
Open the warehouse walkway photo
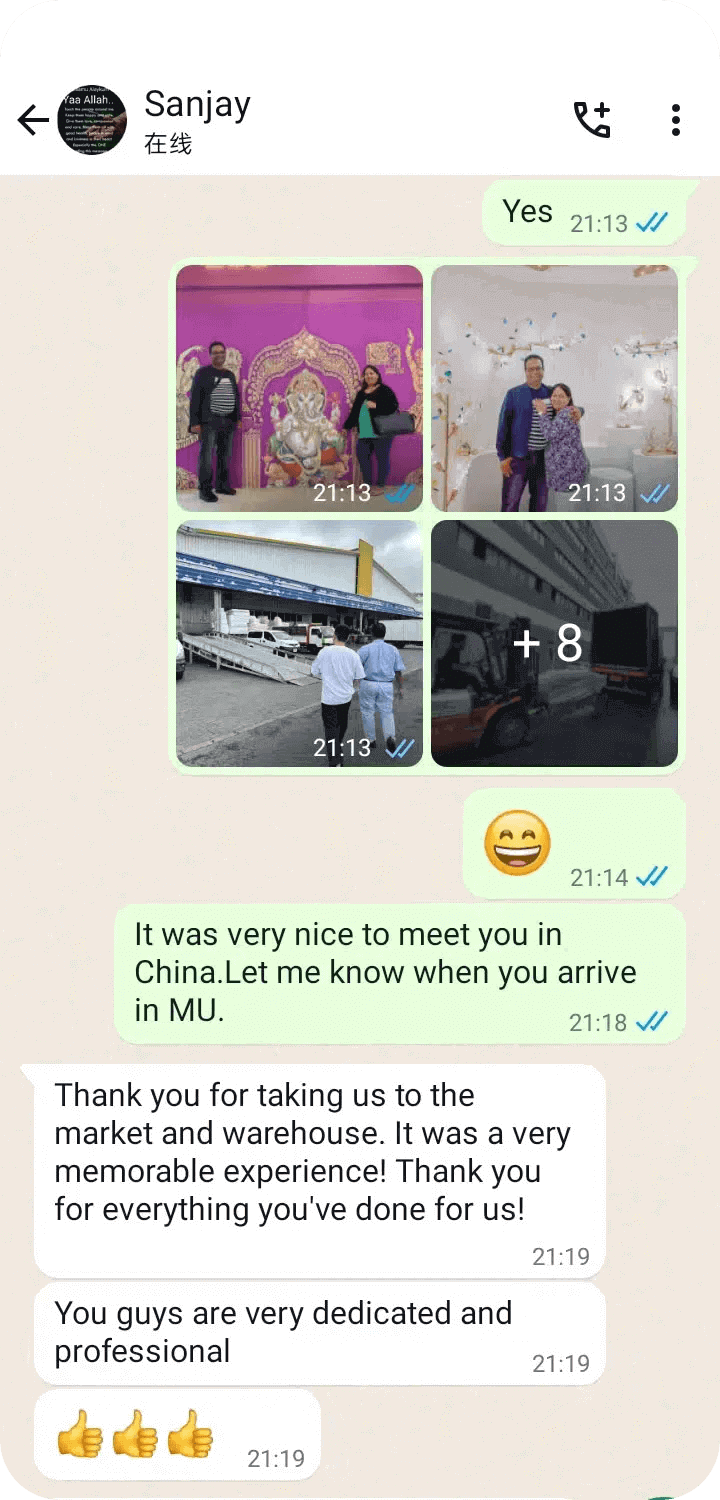(x=299, y=643)
